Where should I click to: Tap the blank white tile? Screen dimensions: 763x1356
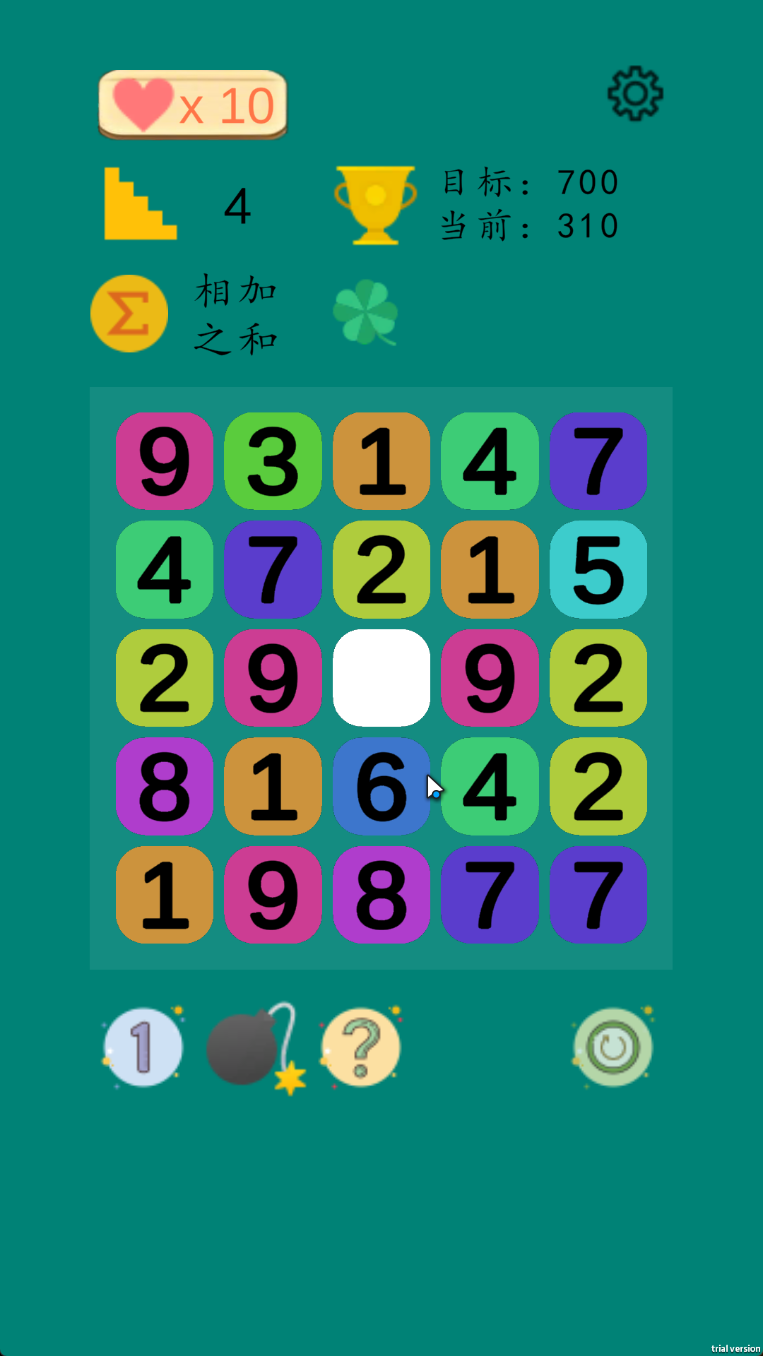point(381,678)
